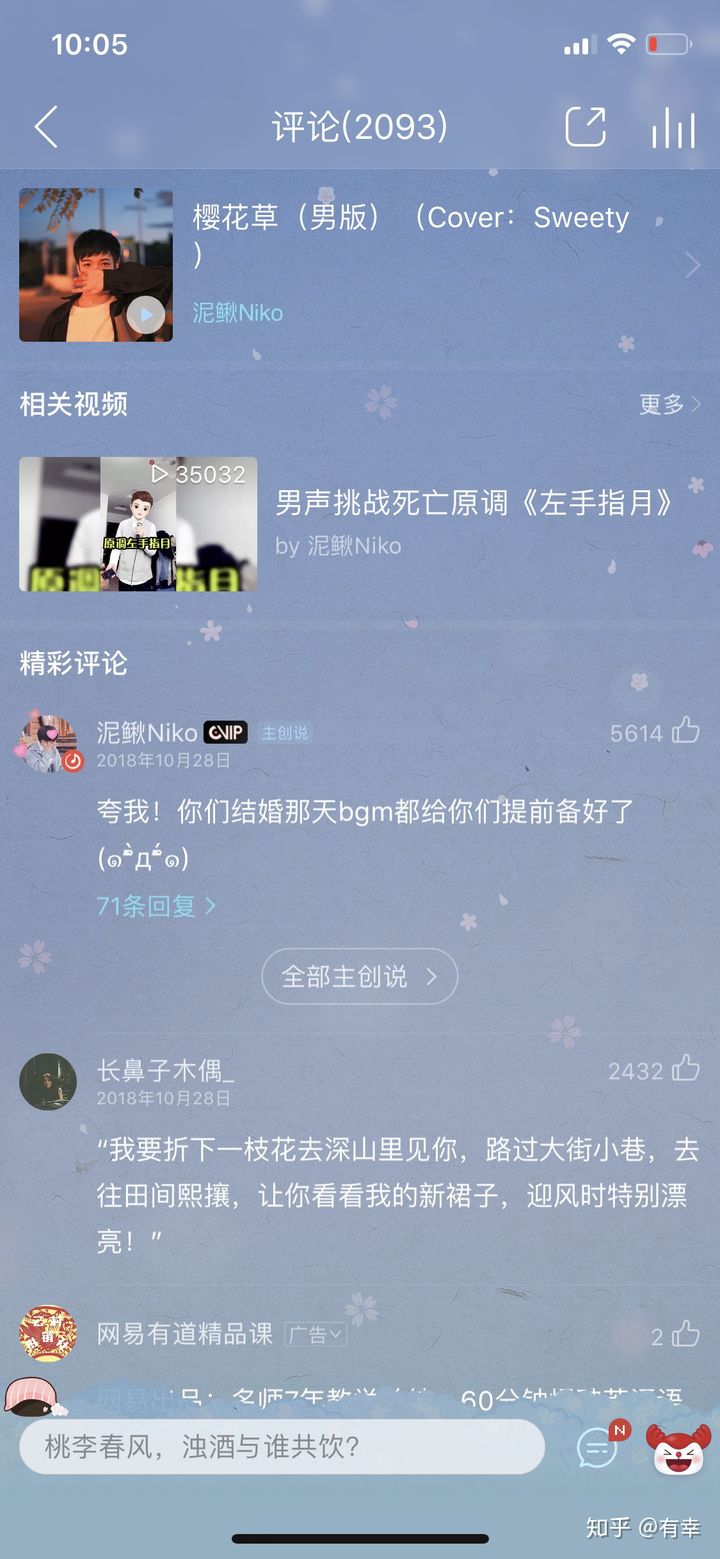720x1559 pixels.
Task: View 全部主创说
Action: [359, 976]
